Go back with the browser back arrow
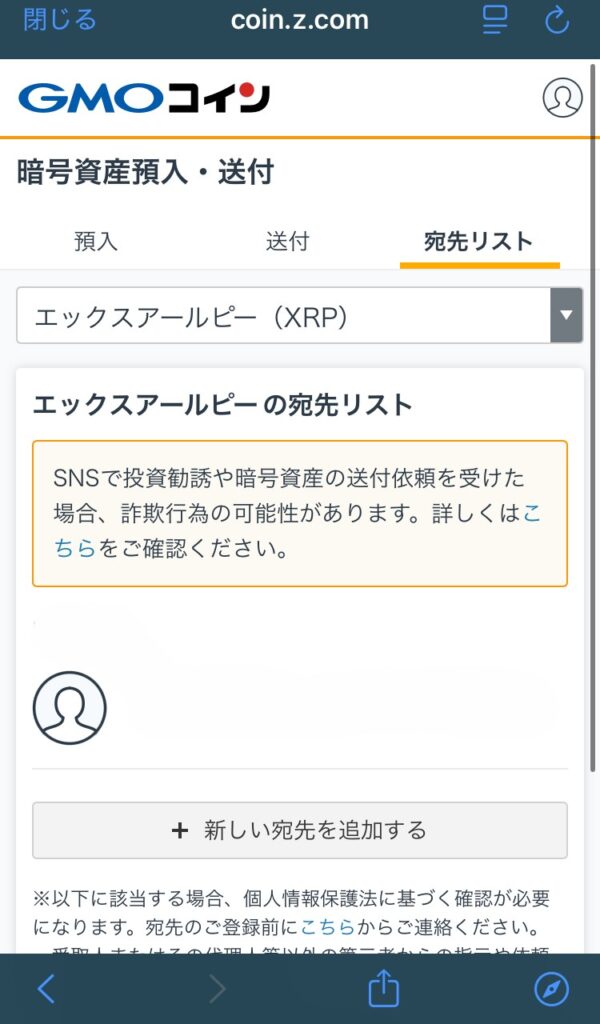 click(46, 989)
